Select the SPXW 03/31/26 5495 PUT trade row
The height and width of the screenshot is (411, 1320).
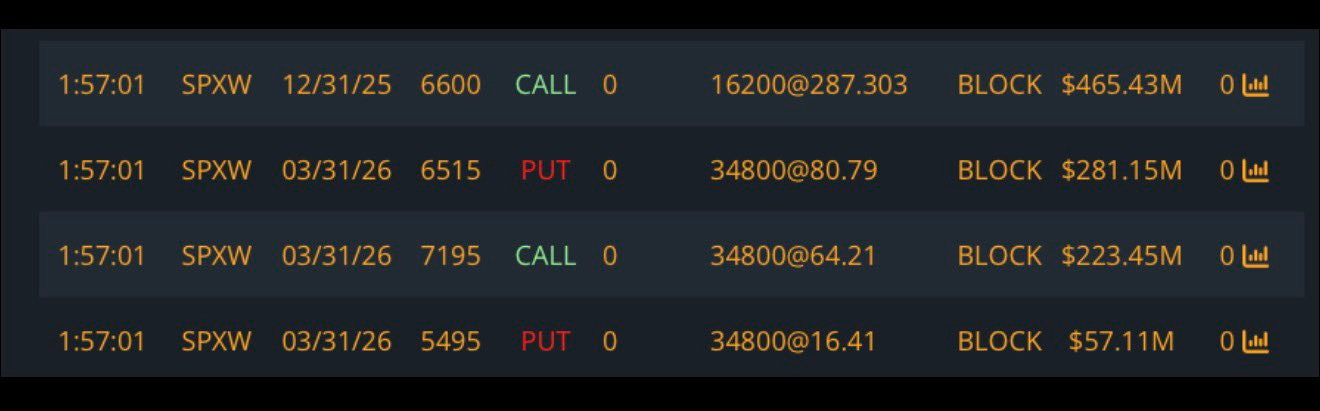(x=660, y=342)
